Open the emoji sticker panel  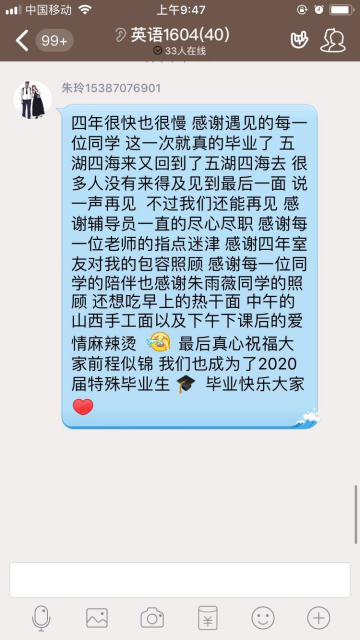(x=263, y=618)
